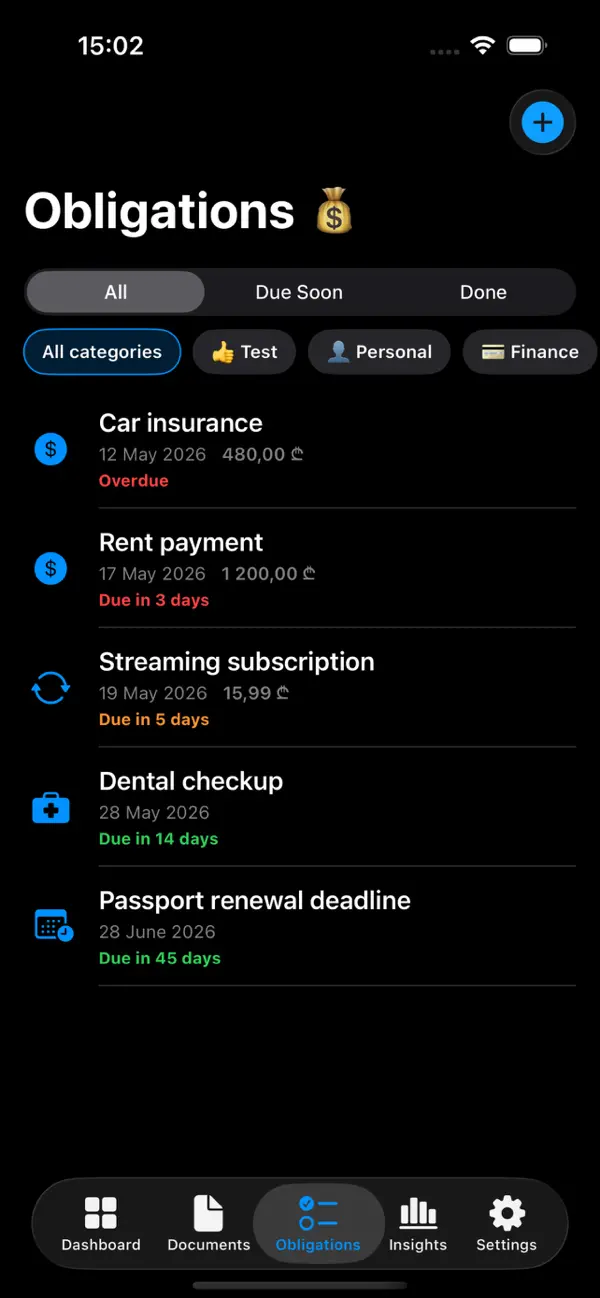Open the Car insurance obligation
The height and width of the screenshot is (1298, 600).
[x=300, y=450]
